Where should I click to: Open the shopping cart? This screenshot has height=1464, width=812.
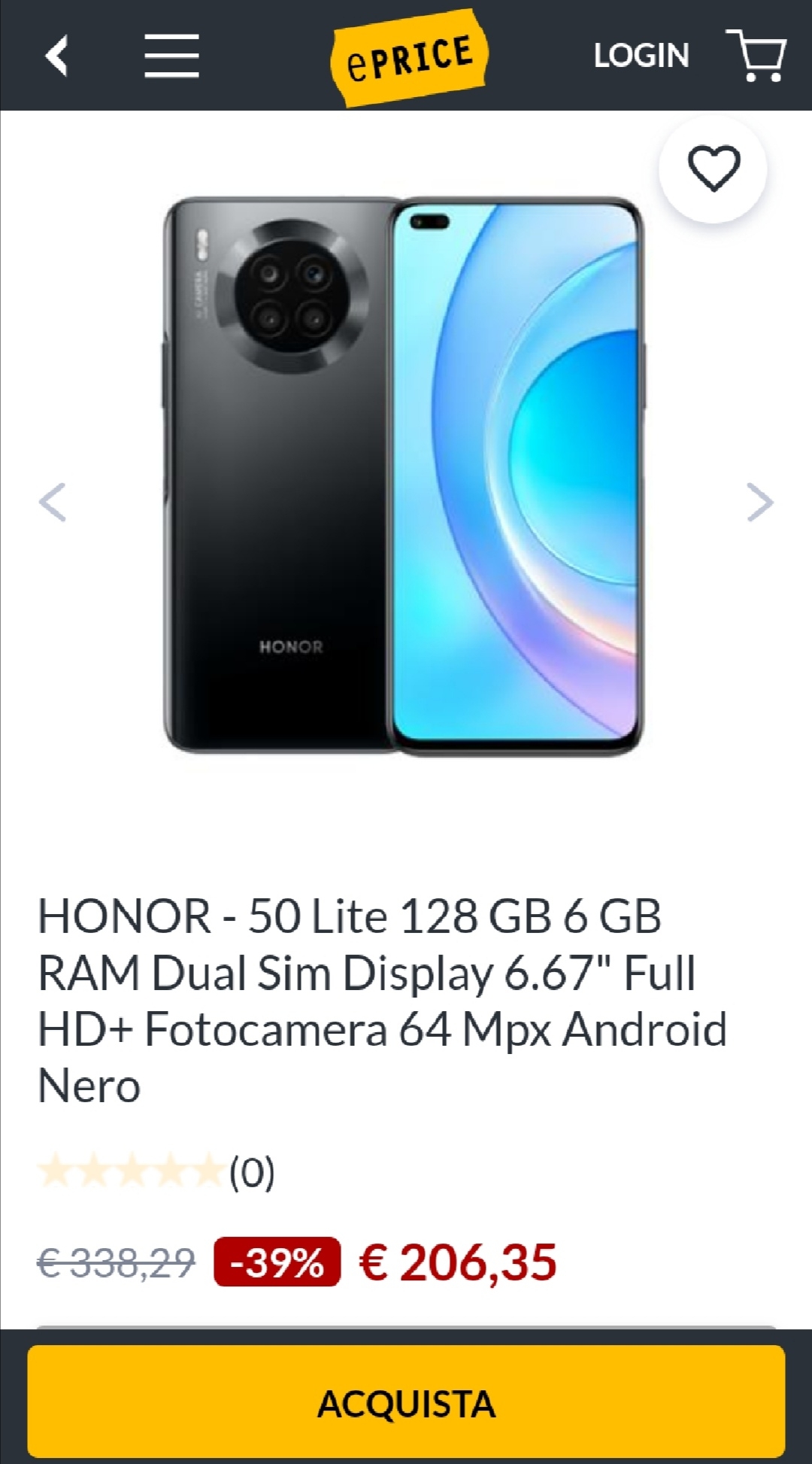[x=756, y=56]
